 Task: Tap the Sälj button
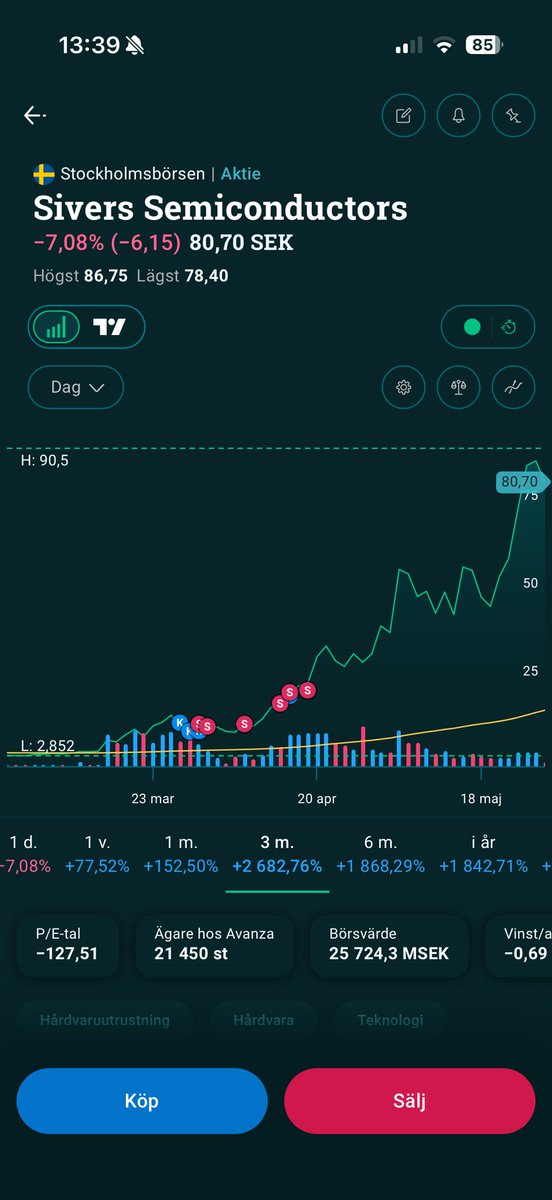click(x=410, y=1101)
